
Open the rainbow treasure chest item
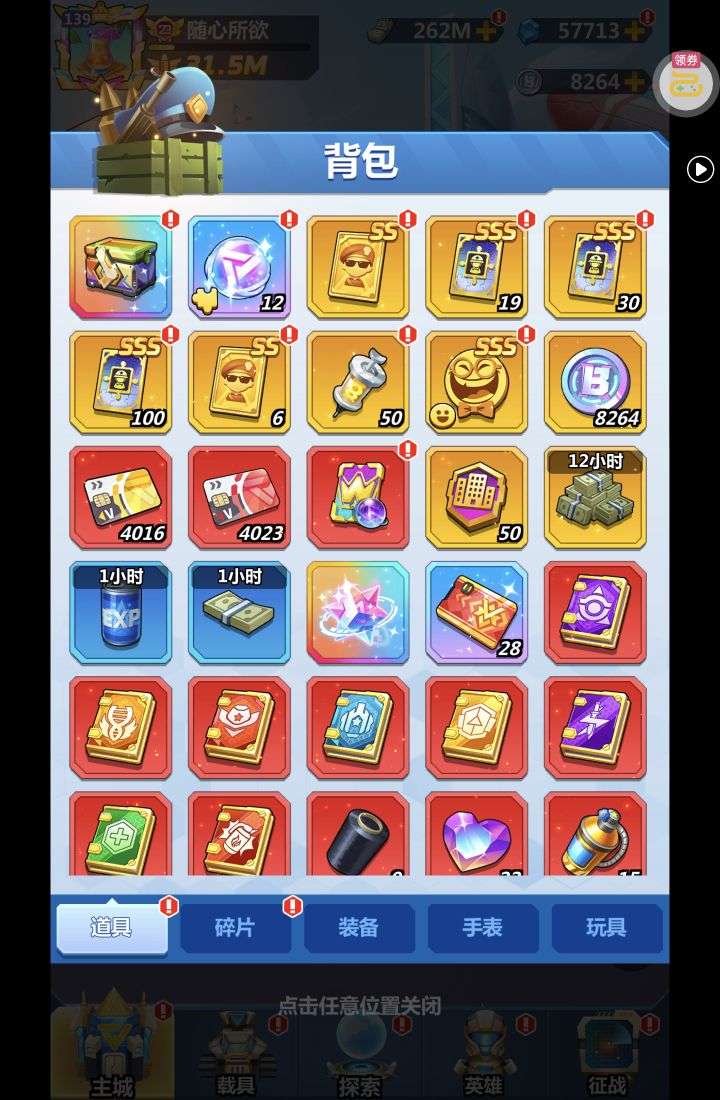[120, 267]
